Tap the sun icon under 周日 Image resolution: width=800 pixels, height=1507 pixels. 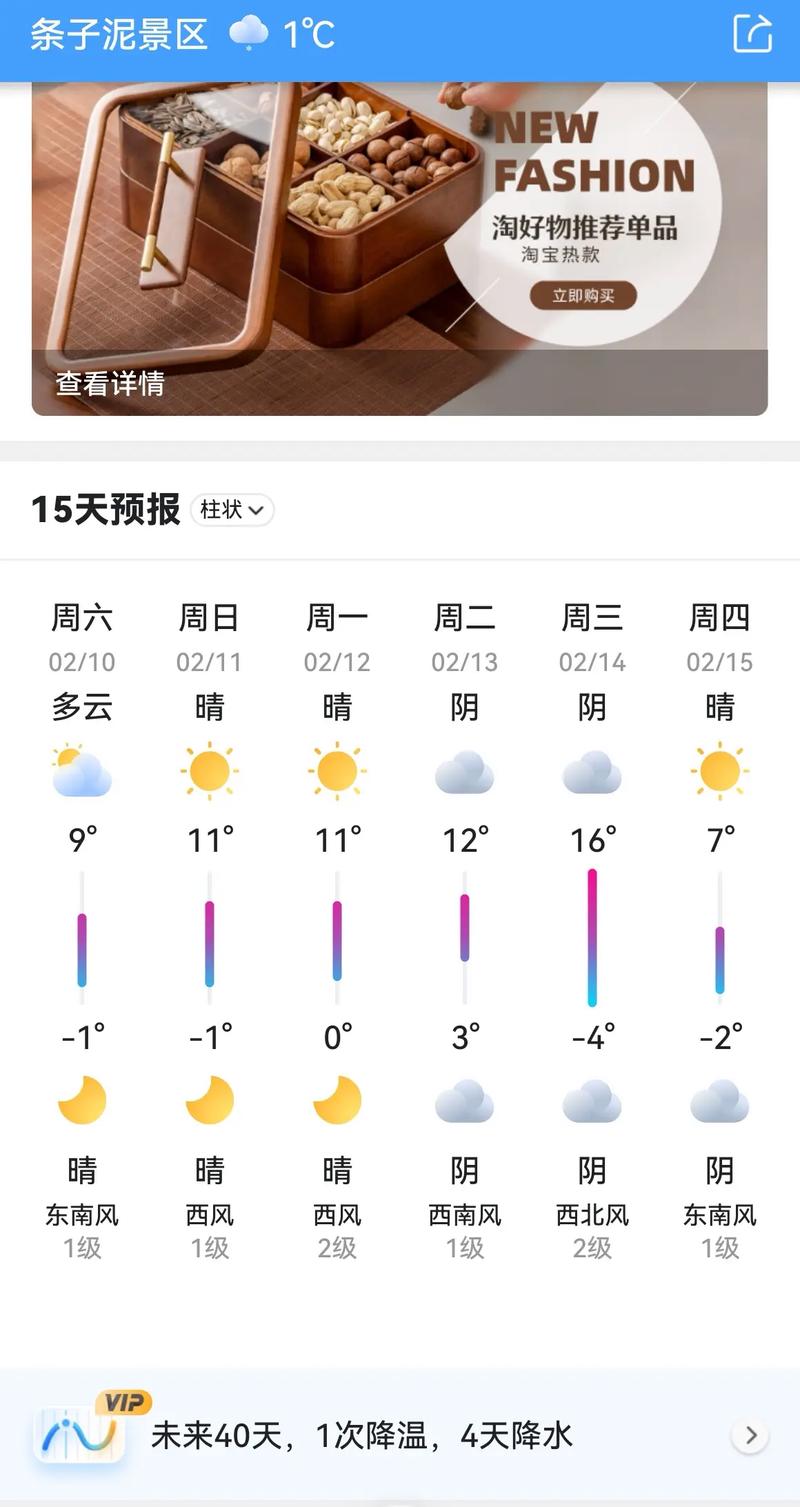[x=209, y=770]
